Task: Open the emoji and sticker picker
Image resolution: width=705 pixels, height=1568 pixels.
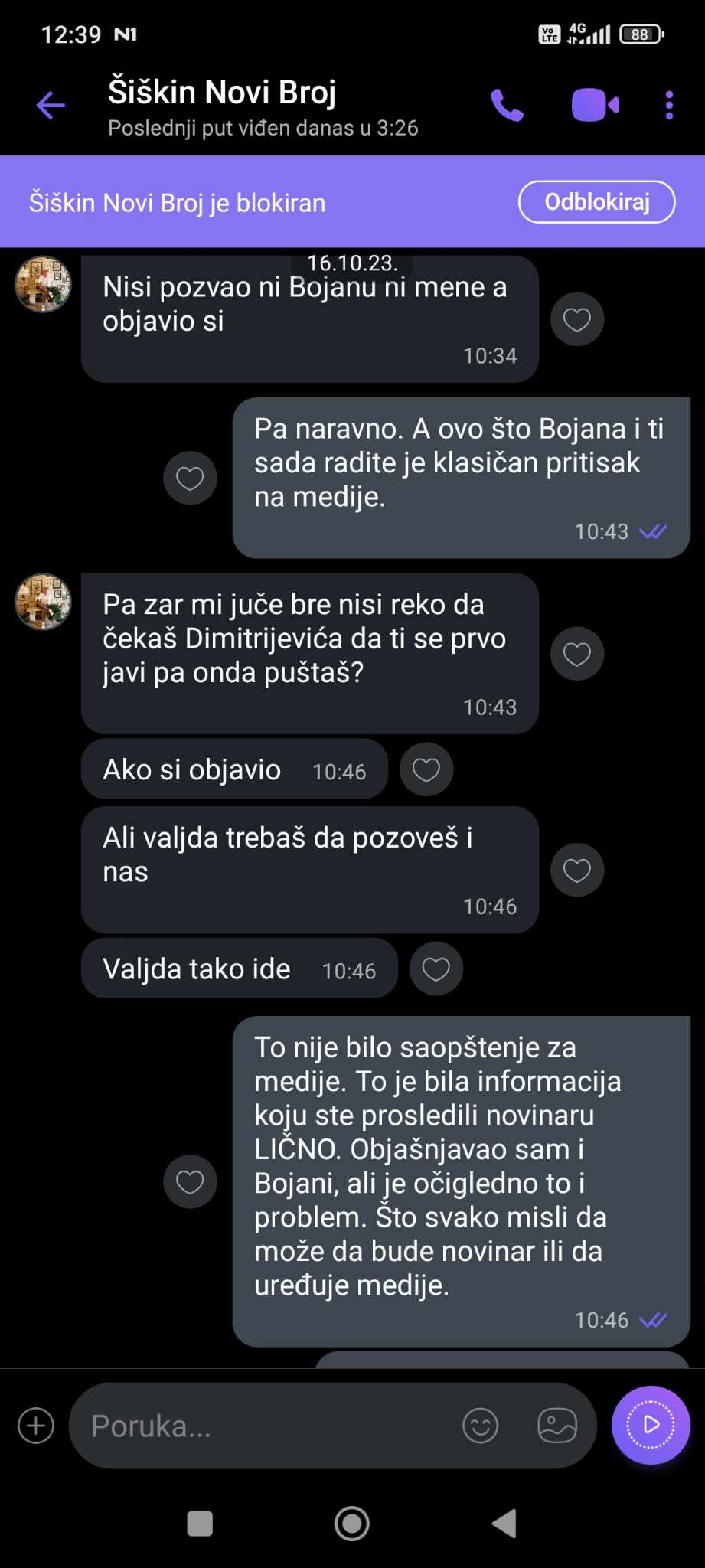Action: [481, 1426]
